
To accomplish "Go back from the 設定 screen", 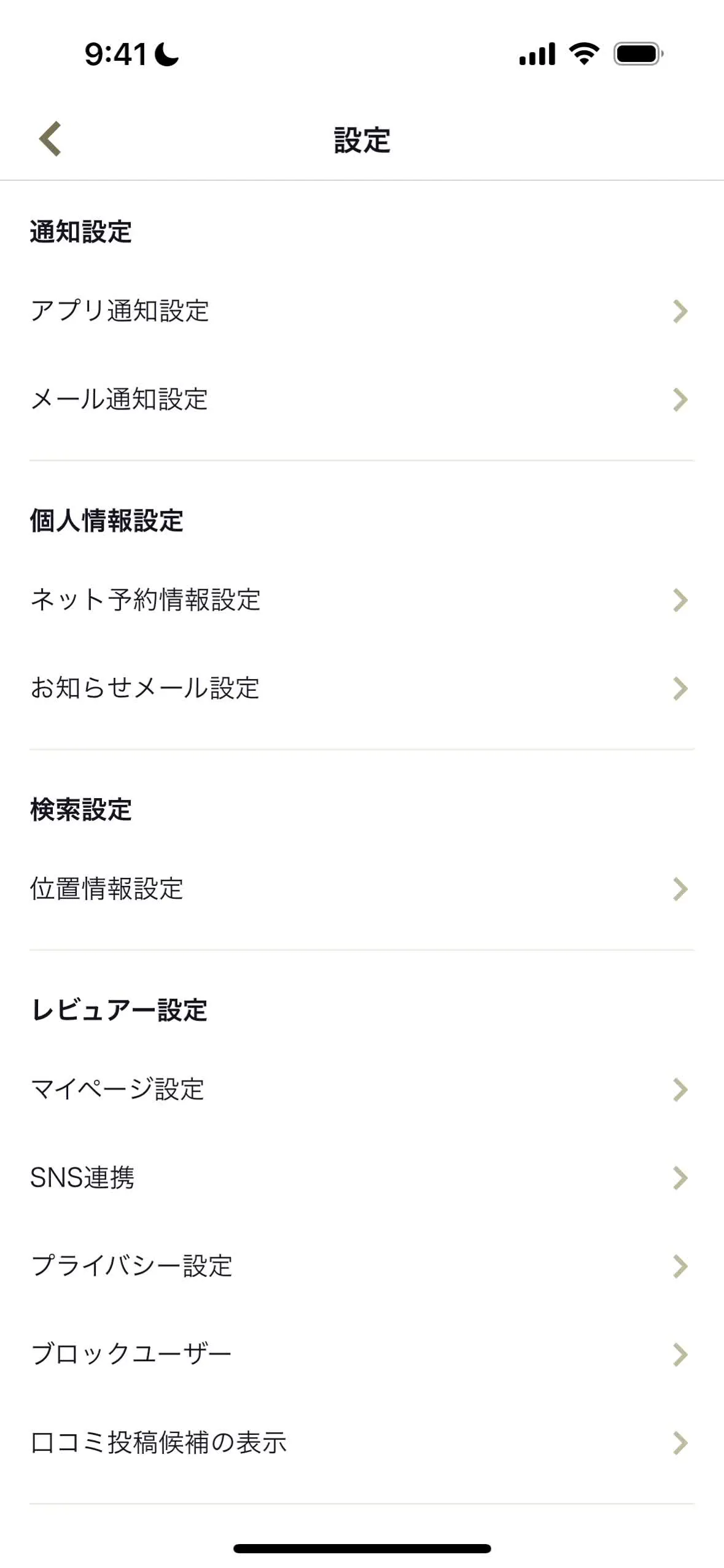I will click(50, 139).
